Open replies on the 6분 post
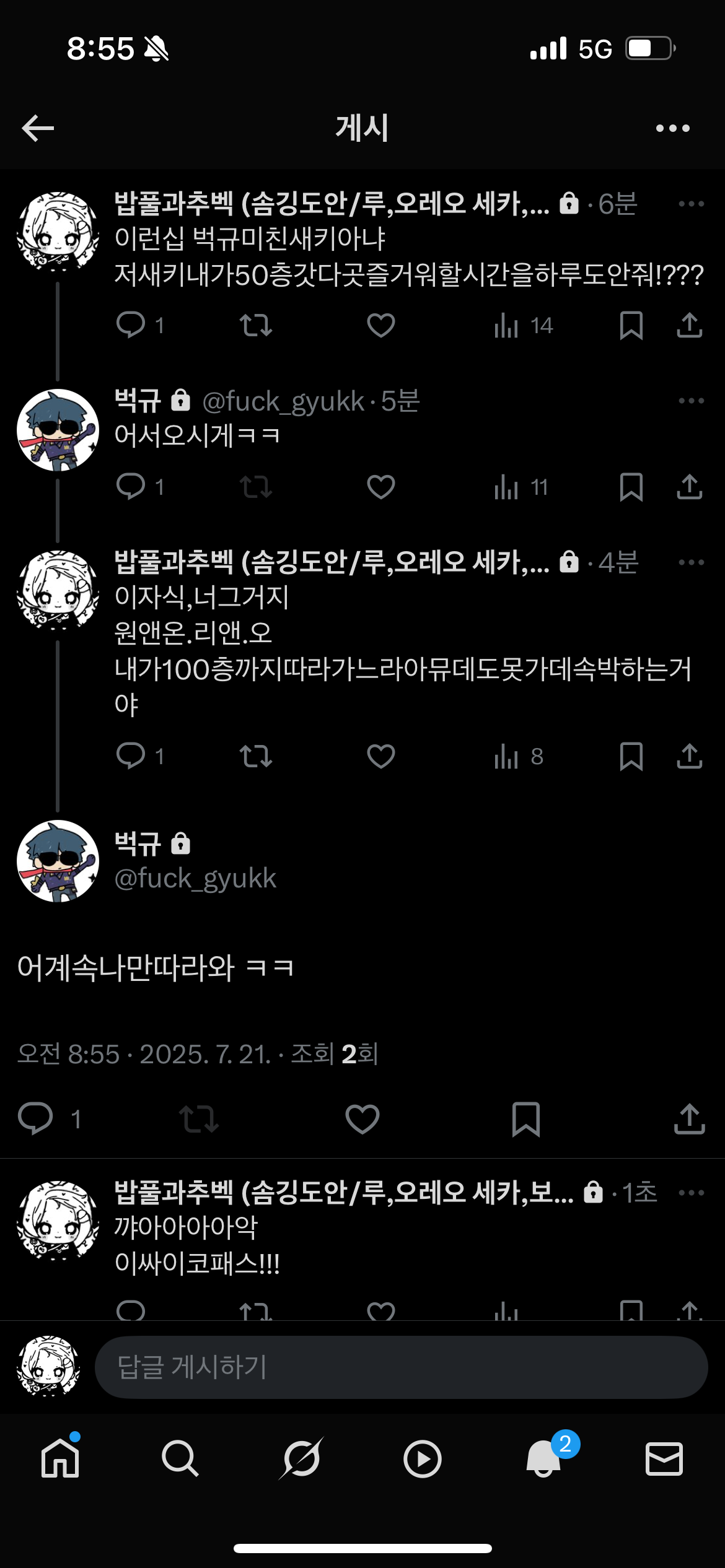The height and width of the screenshot is (1568, 725). point(131,324)
